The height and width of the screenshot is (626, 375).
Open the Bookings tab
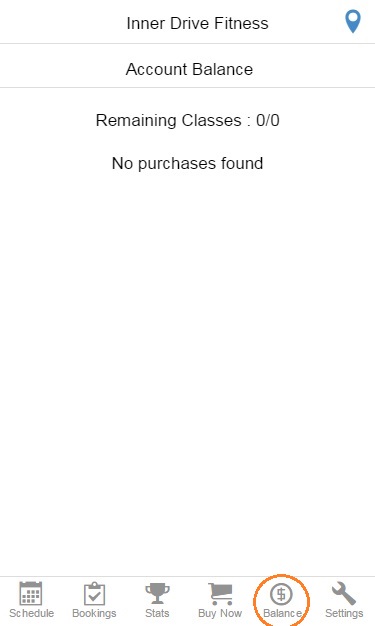click(x=94, y=600)
